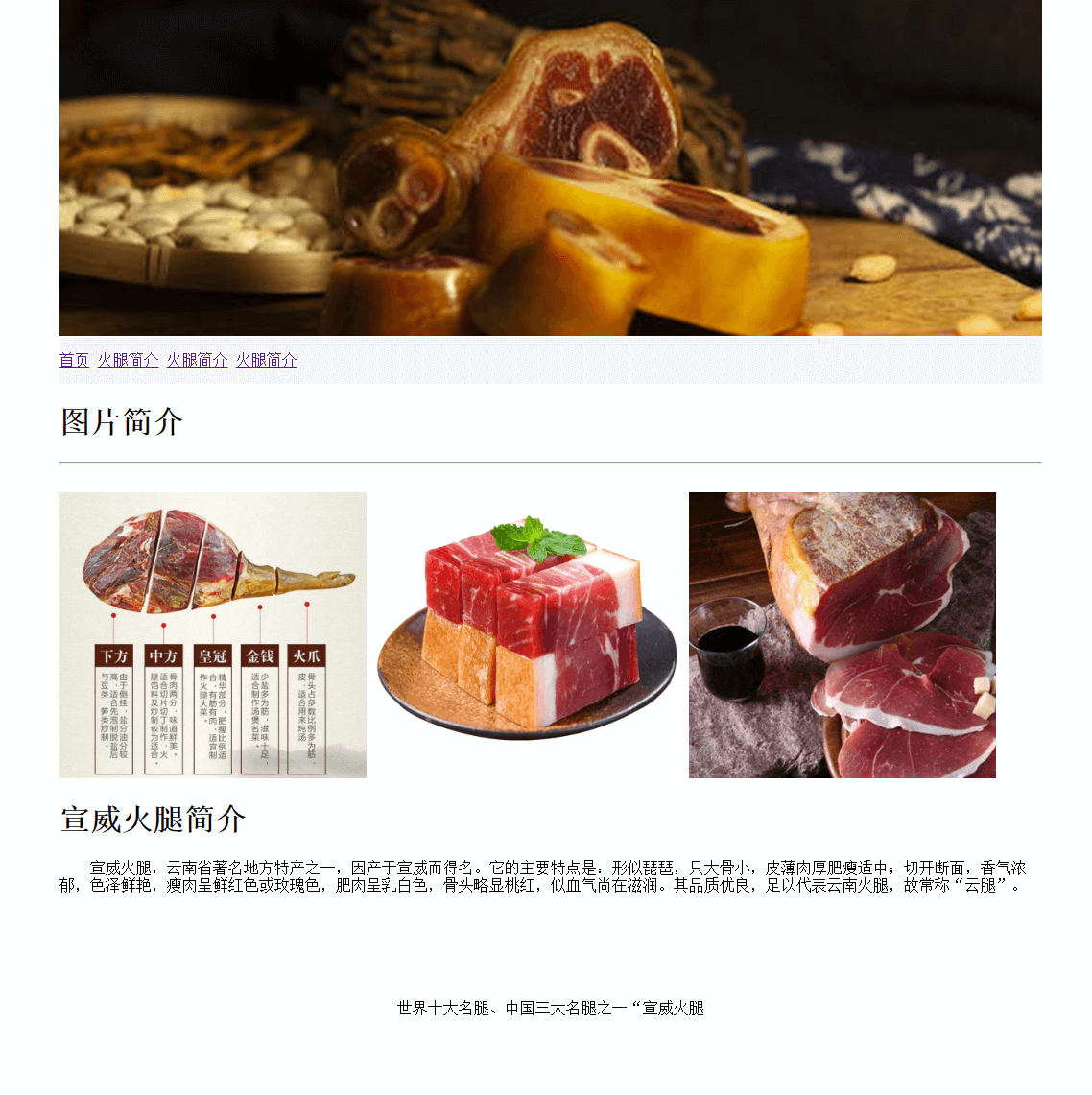The image size is (1092, 1095).
Task: Click the large banner image of Xuanwei ham
Action: tap(550, 167)
